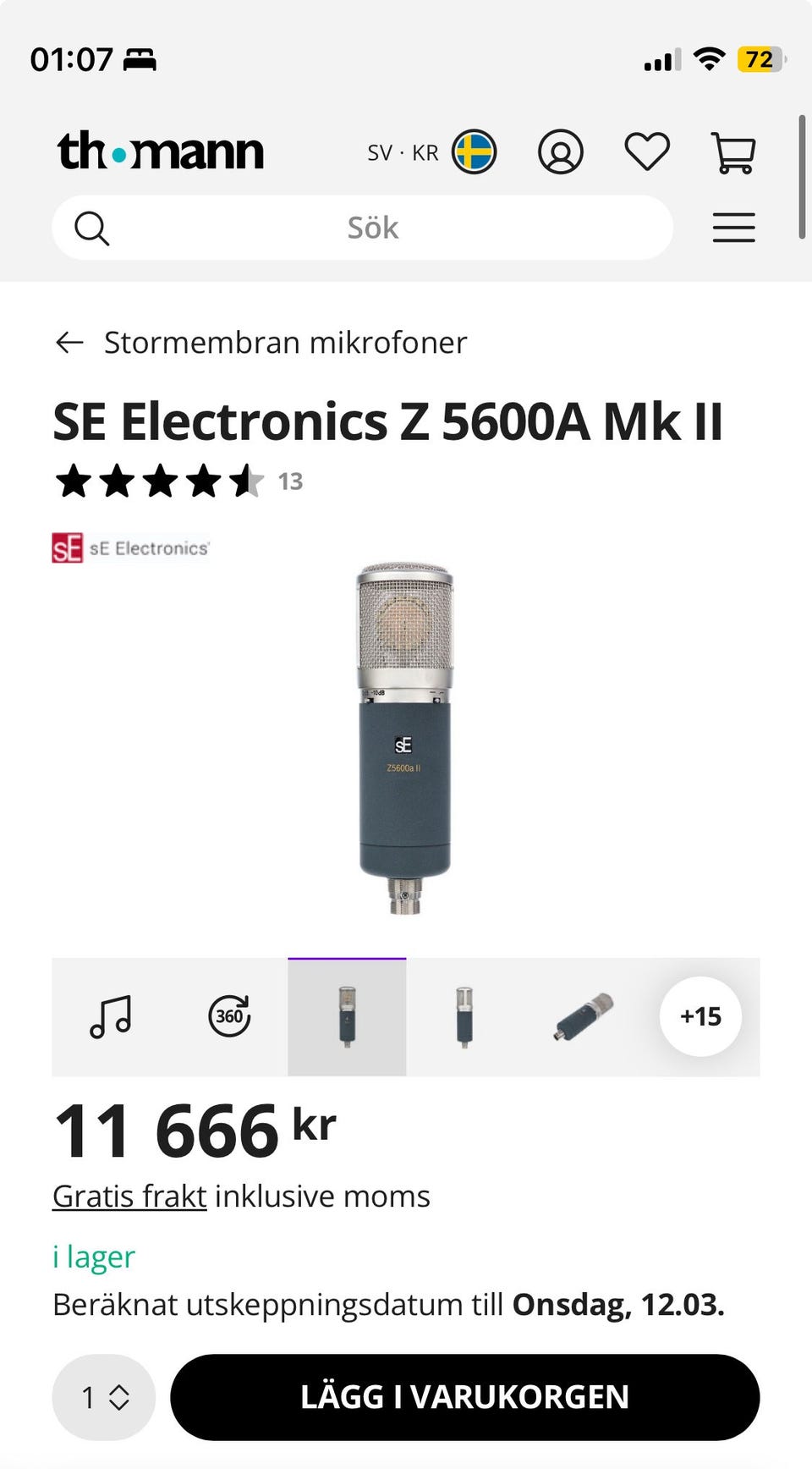Open the hamburger menu
Image resolution: width=812 pixels, height=1469 pixels.
733,228
